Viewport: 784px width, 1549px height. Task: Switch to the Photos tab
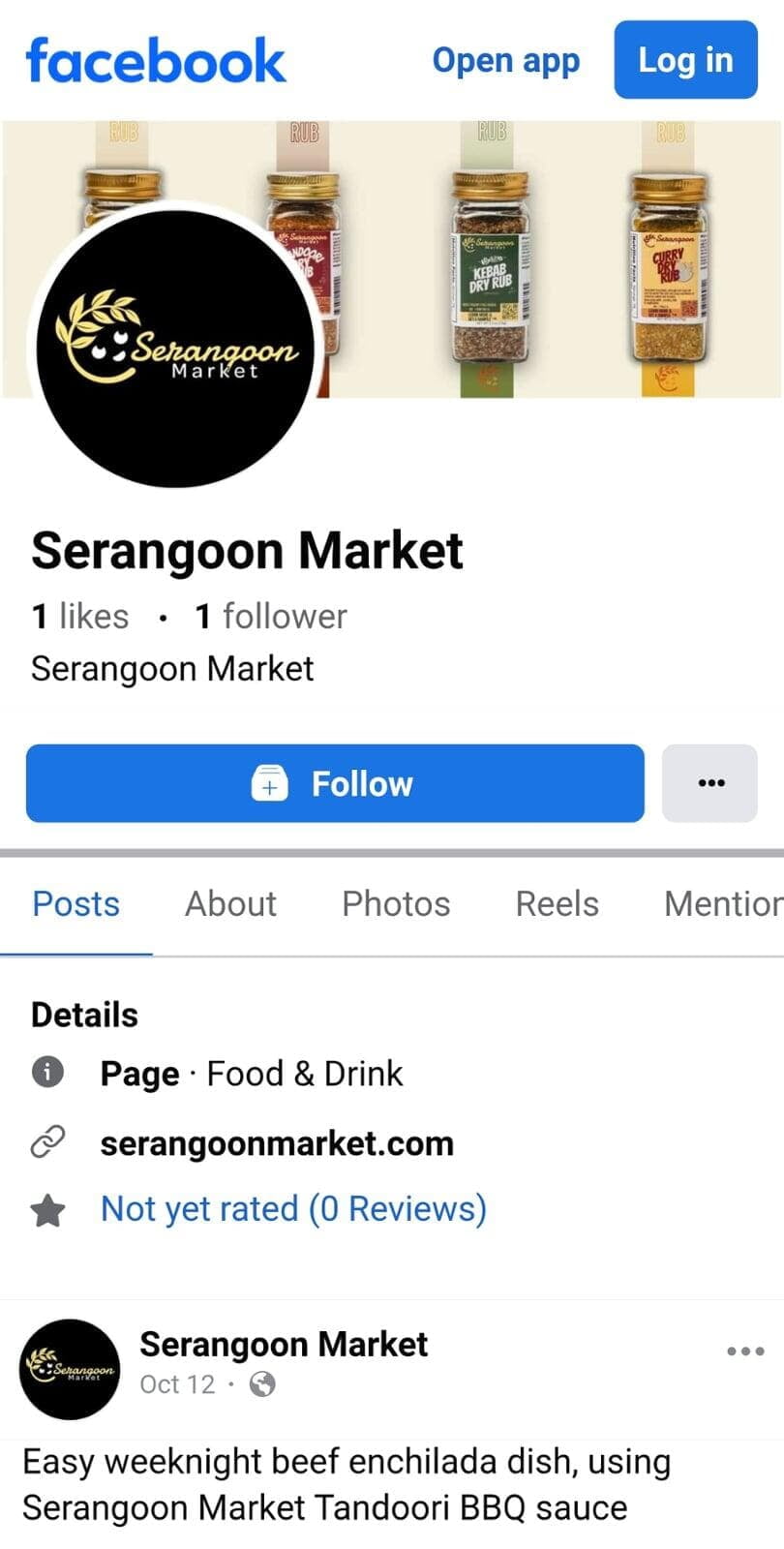point(396,903)
